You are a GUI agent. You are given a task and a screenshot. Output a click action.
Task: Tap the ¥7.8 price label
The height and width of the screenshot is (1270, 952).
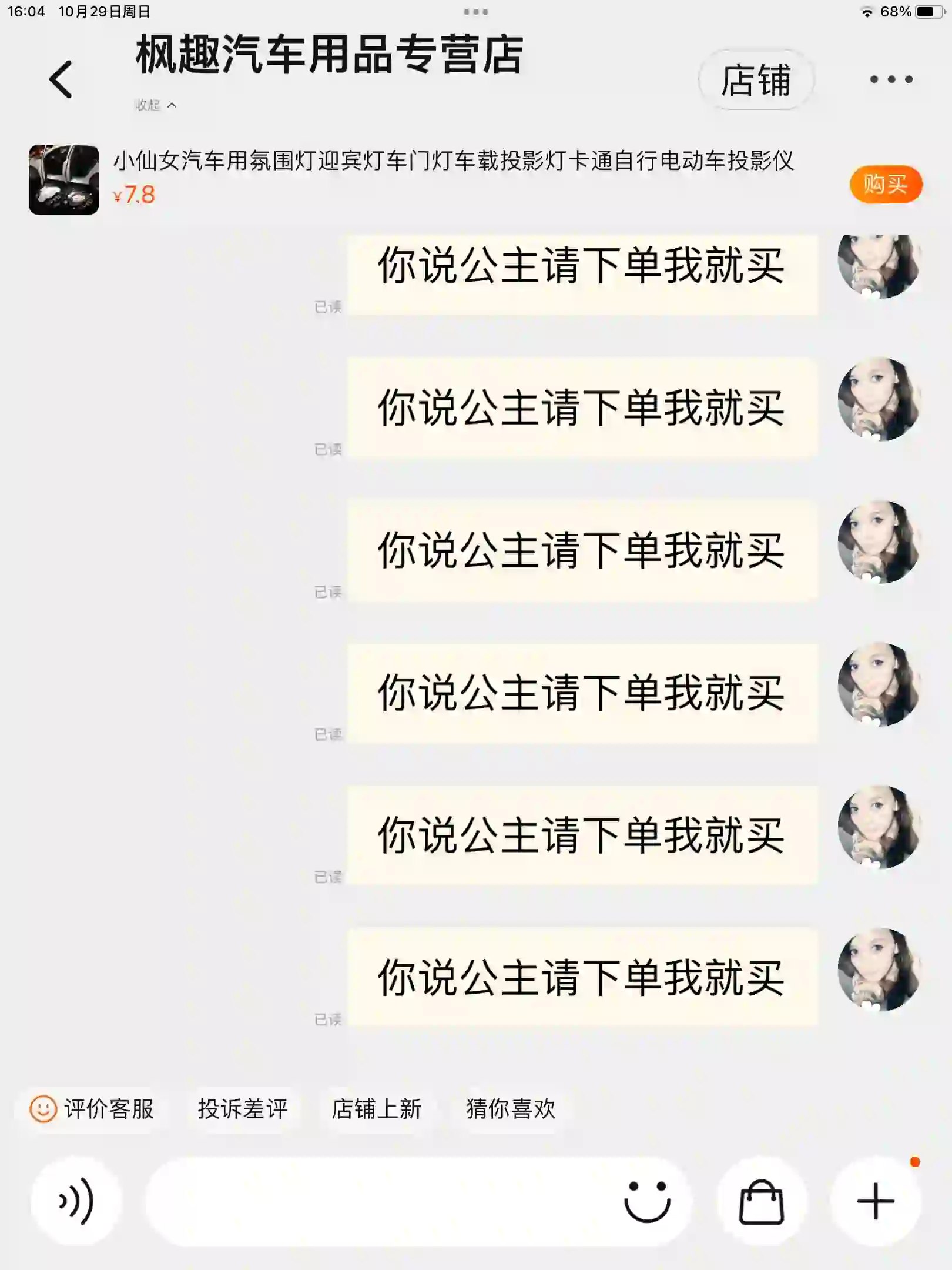134,196
